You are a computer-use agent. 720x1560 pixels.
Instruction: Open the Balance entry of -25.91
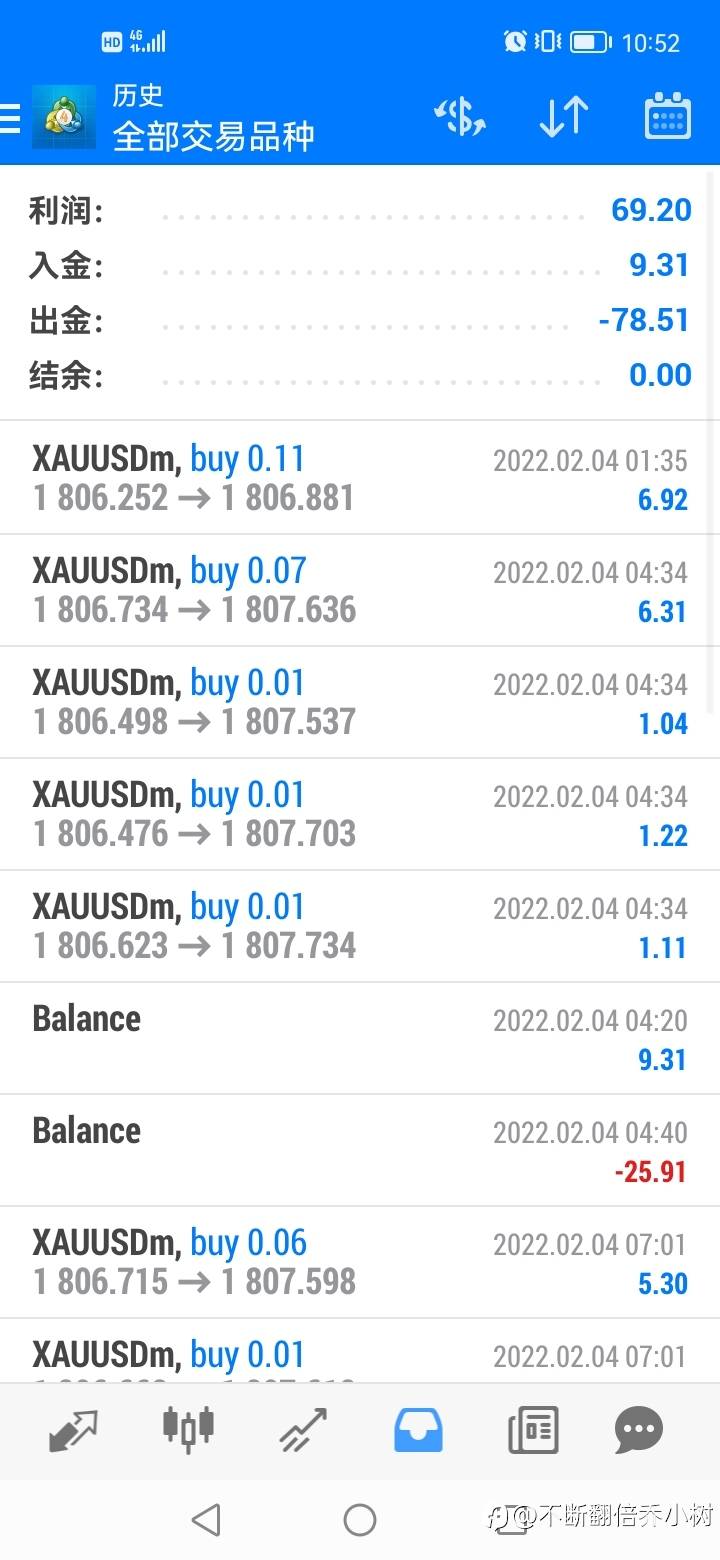tap(360, 1150)
